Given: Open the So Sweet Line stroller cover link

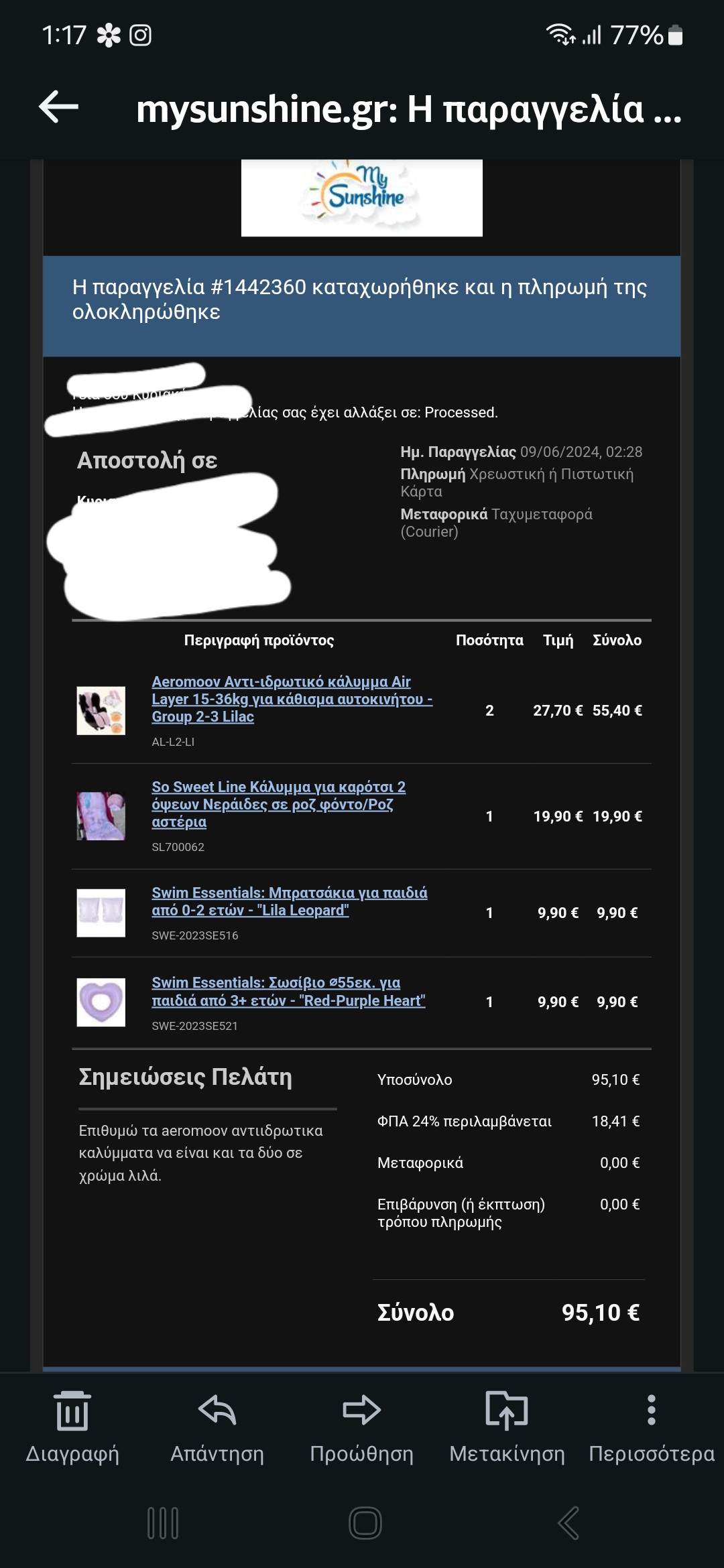Looking at the screenshot, I should [x=278, y=804].
